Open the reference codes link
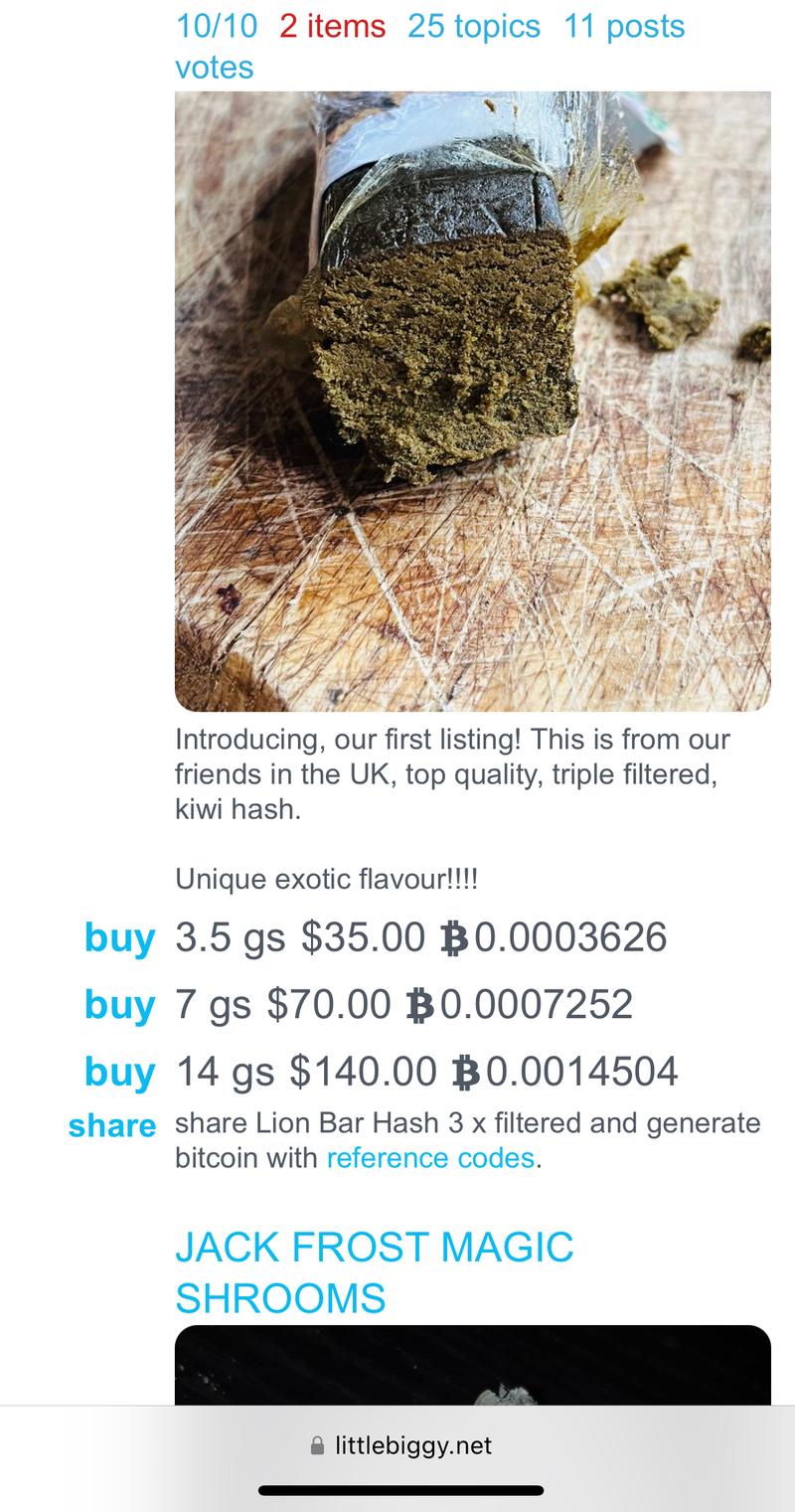The width and height of the screenshot is (795, 1512). (x=430, y=1158)
